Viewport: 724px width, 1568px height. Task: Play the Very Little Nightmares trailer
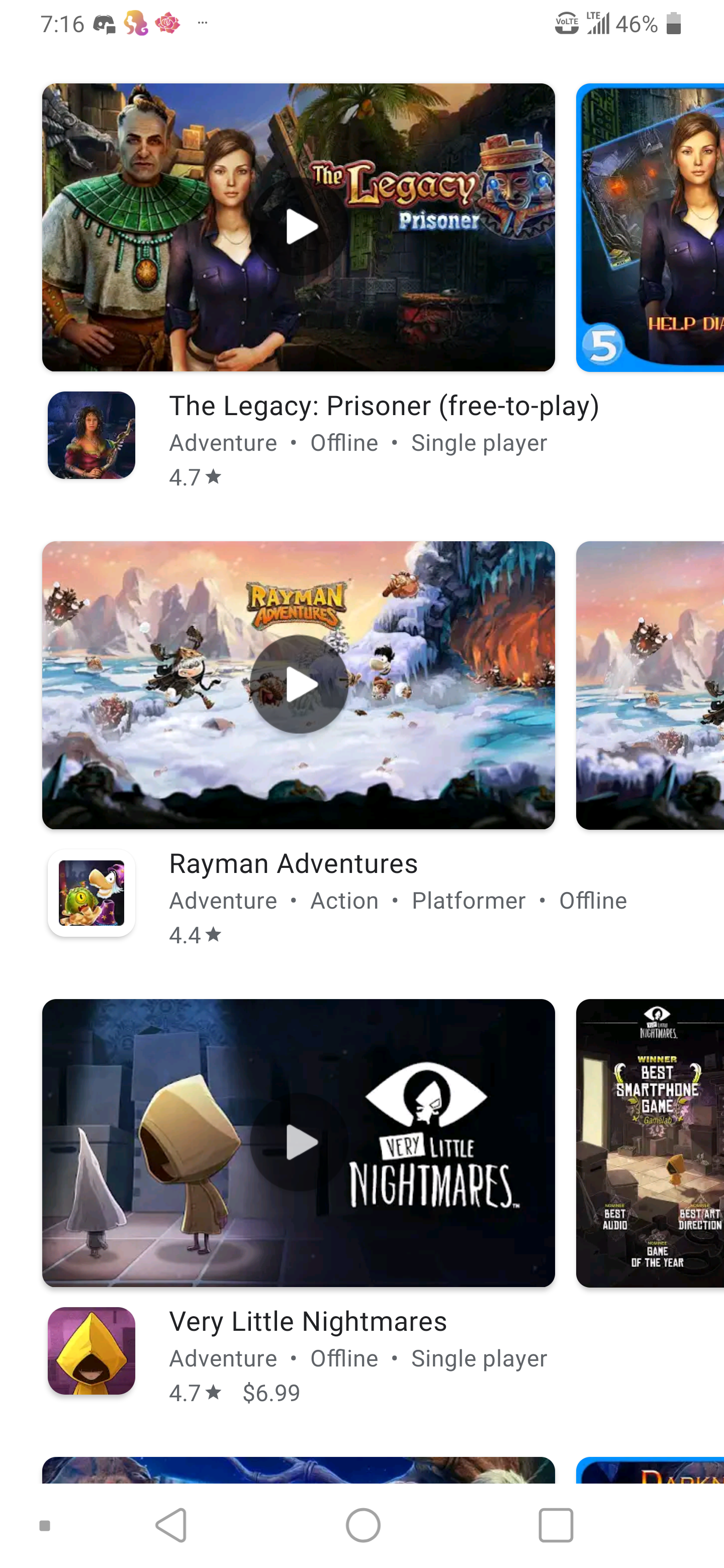[298, 1142]
